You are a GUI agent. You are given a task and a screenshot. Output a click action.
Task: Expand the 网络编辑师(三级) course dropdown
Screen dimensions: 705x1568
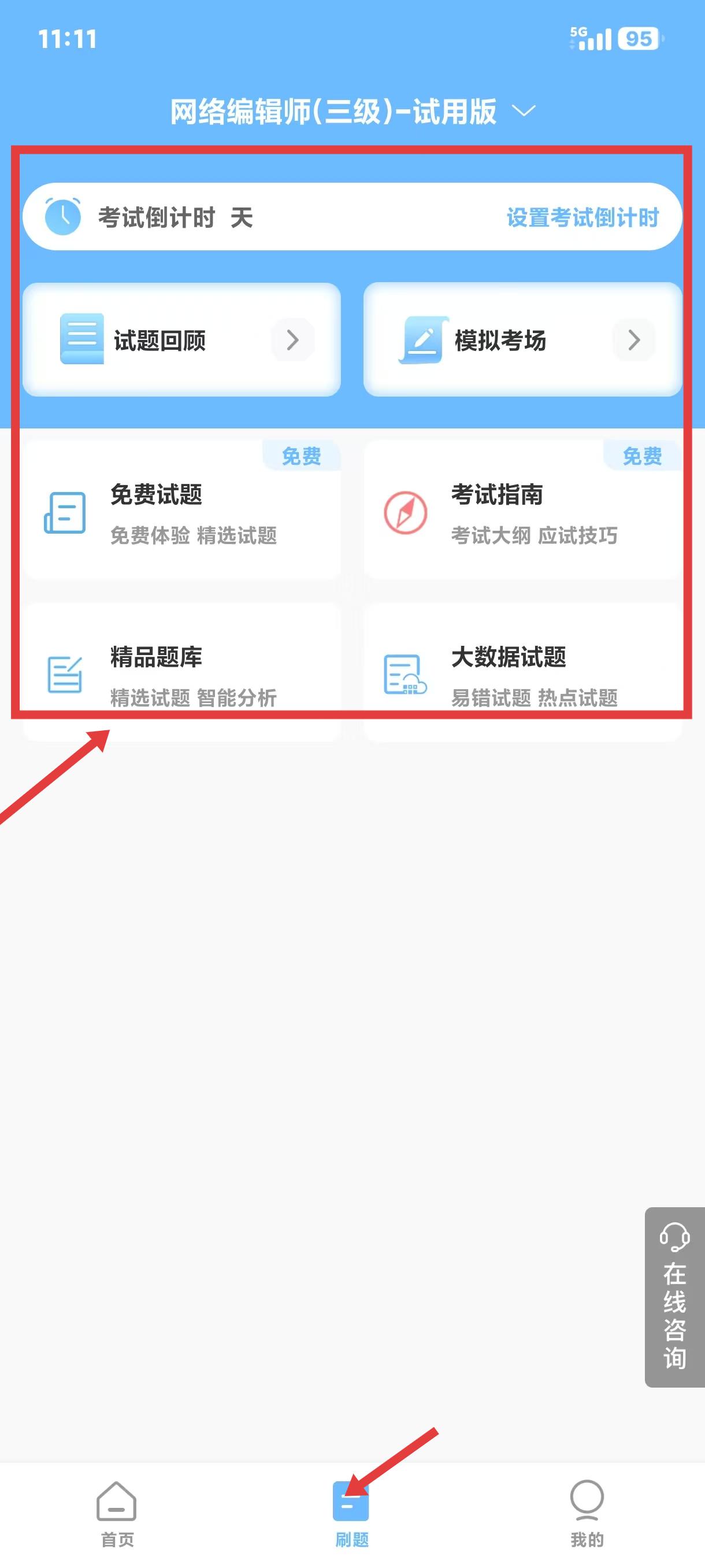352,112
